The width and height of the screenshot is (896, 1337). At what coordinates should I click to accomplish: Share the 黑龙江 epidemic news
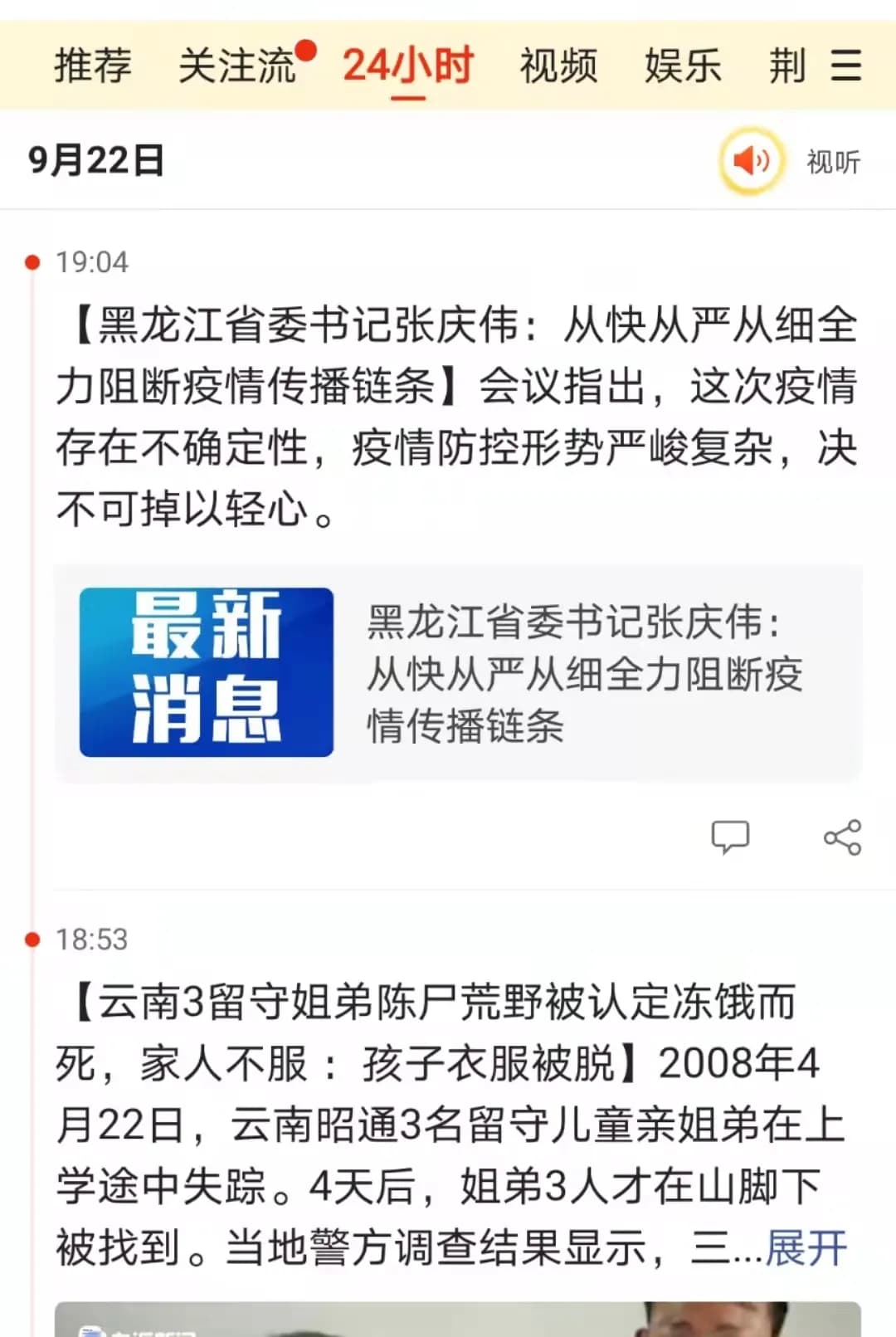point(842,837)
